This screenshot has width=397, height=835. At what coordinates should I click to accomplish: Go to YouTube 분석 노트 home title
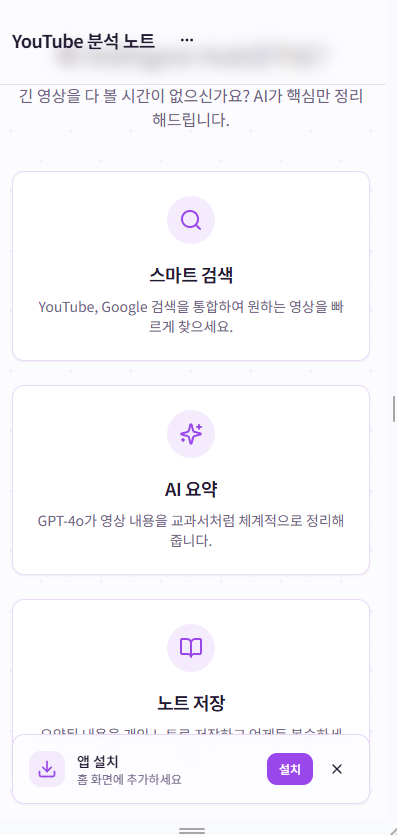tap(84, 41)
